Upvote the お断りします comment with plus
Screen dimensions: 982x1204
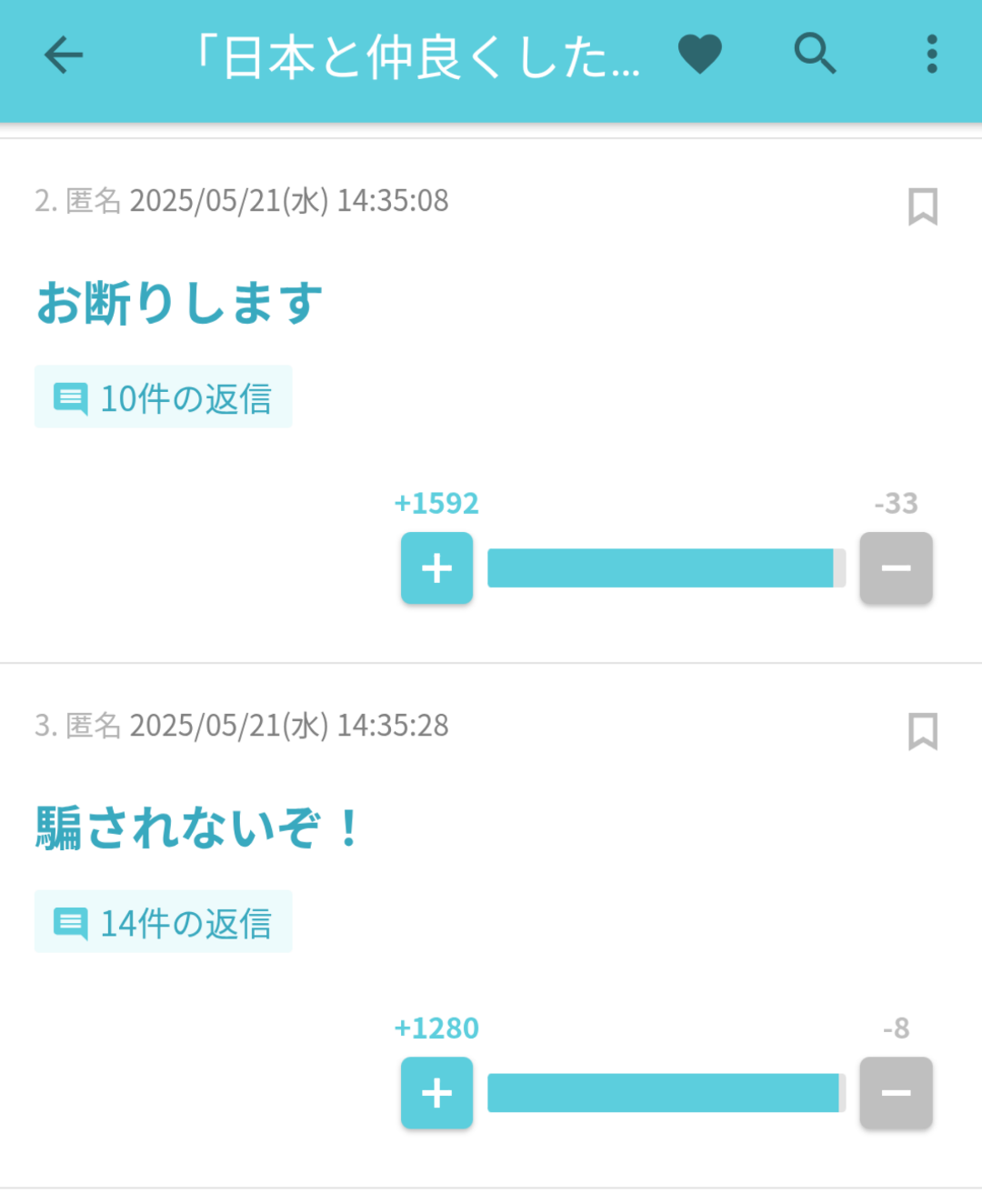436,568
